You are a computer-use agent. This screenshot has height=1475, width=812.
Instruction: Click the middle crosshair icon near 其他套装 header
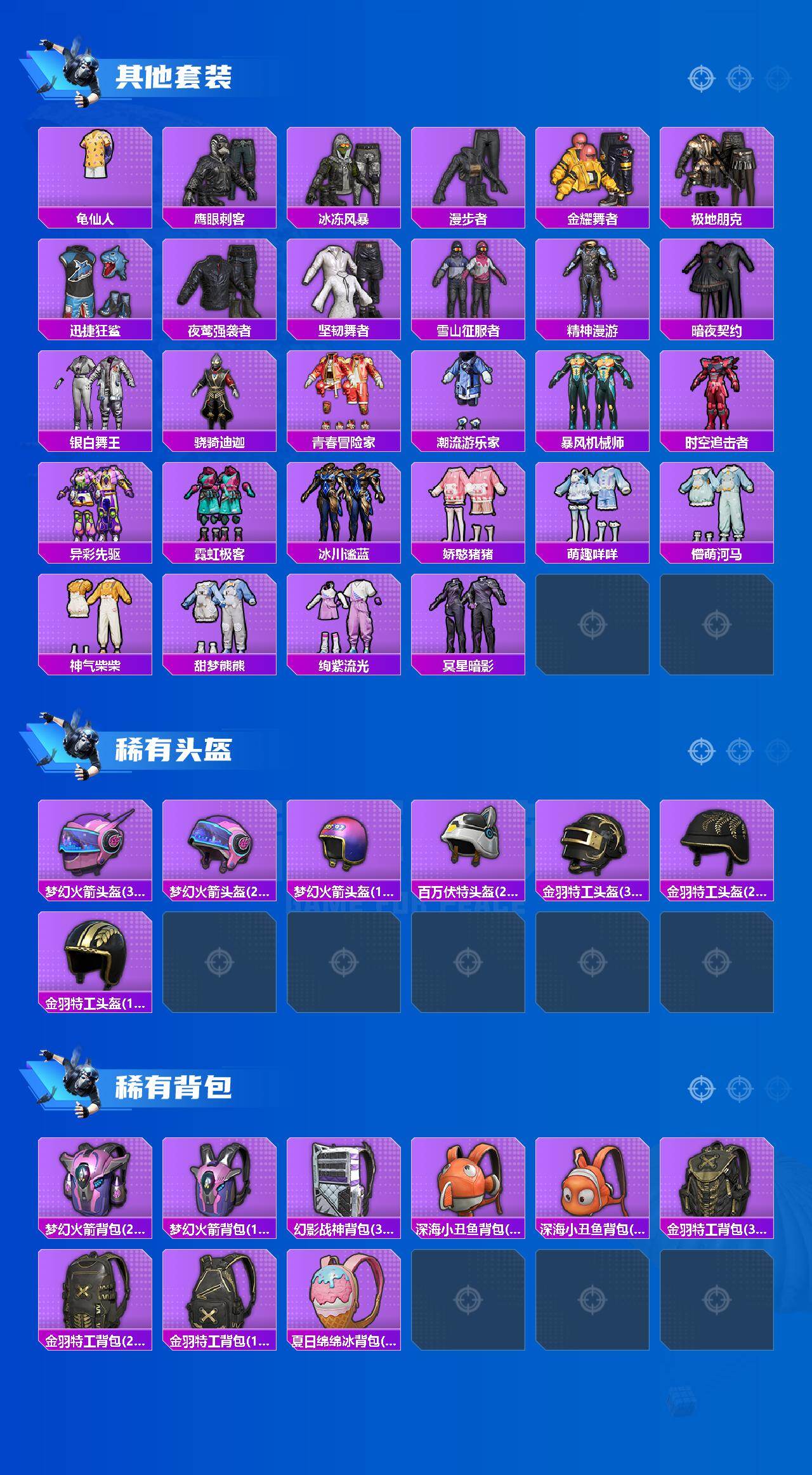(x=738, y=78)
